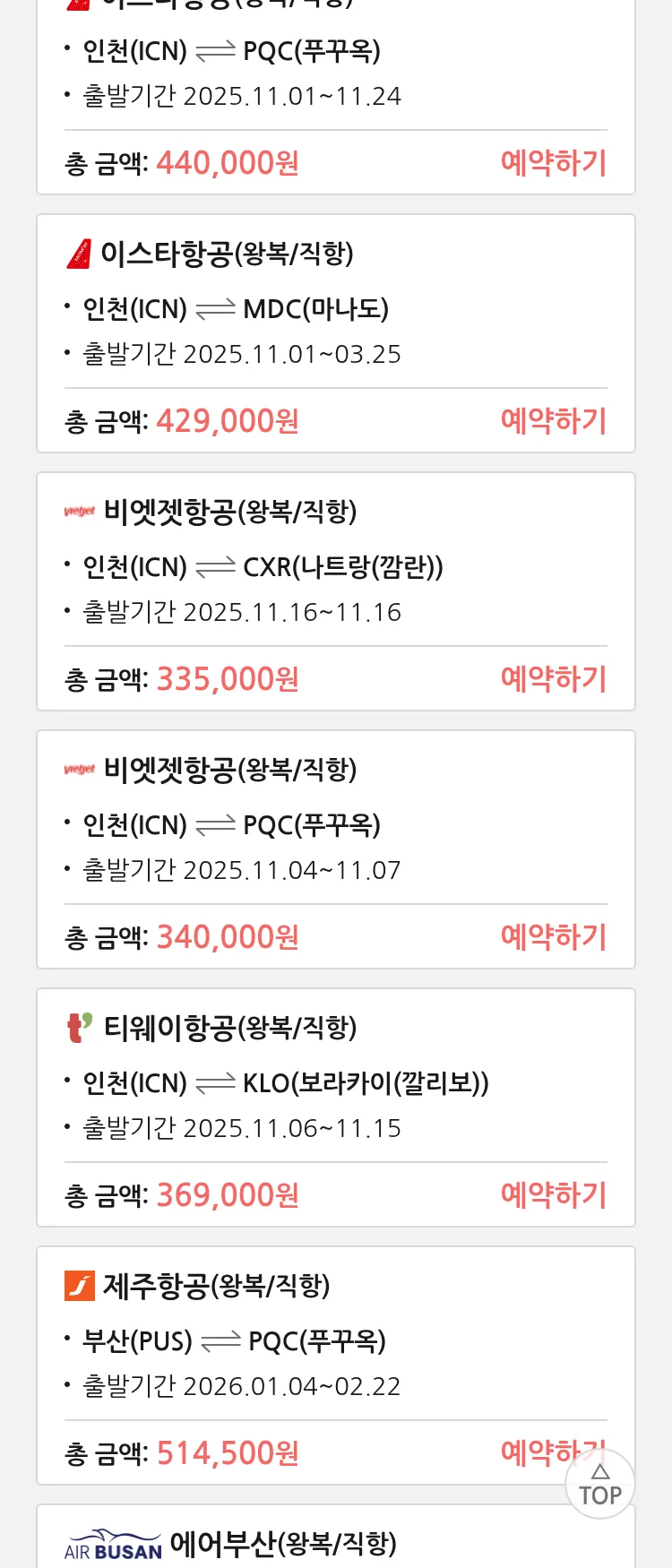This screenshot has width=672, height=1568.
Task: Book the 티웨이항공 flight to KLO(보라카이)
Action: [x=553, y=1195]
